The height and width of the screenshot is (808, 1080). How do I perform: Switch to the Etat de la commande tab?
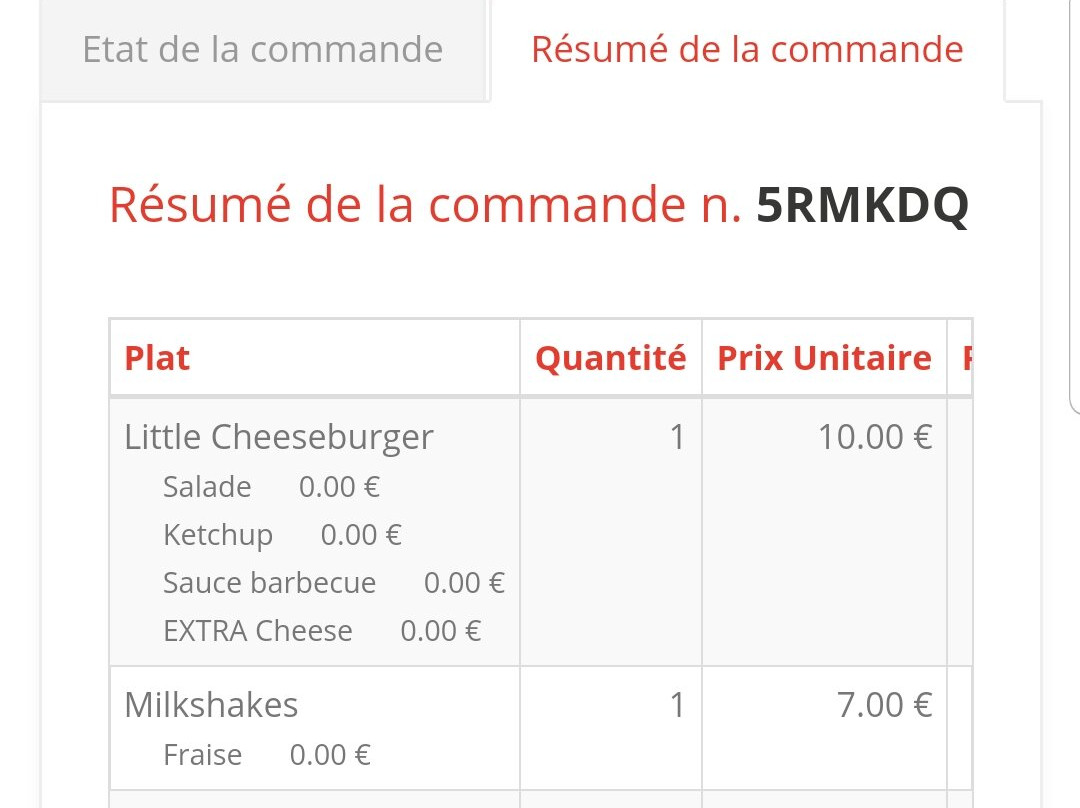point(263,50)
